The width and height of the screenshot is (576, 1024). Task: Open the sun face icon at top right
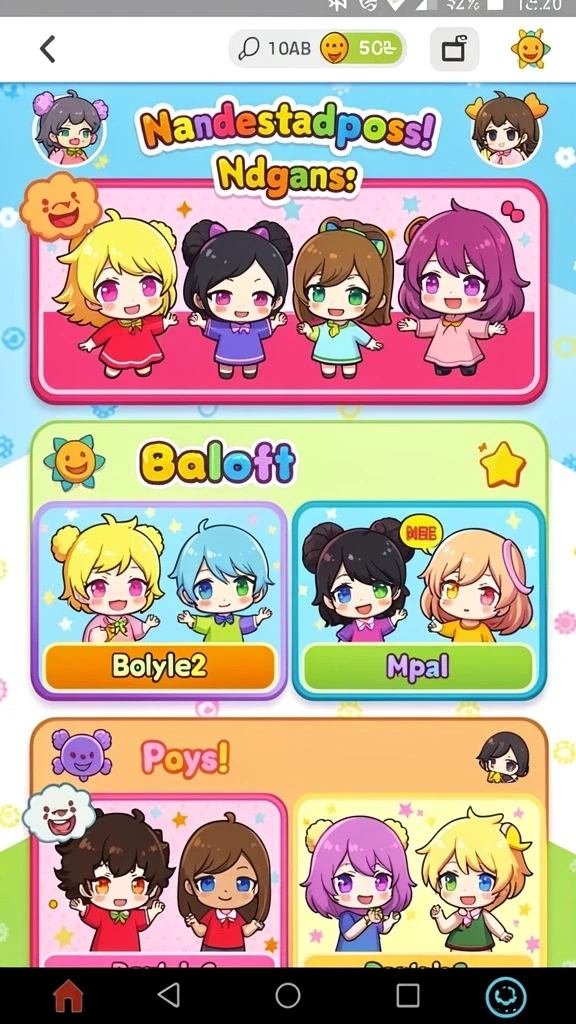(530, 49)
